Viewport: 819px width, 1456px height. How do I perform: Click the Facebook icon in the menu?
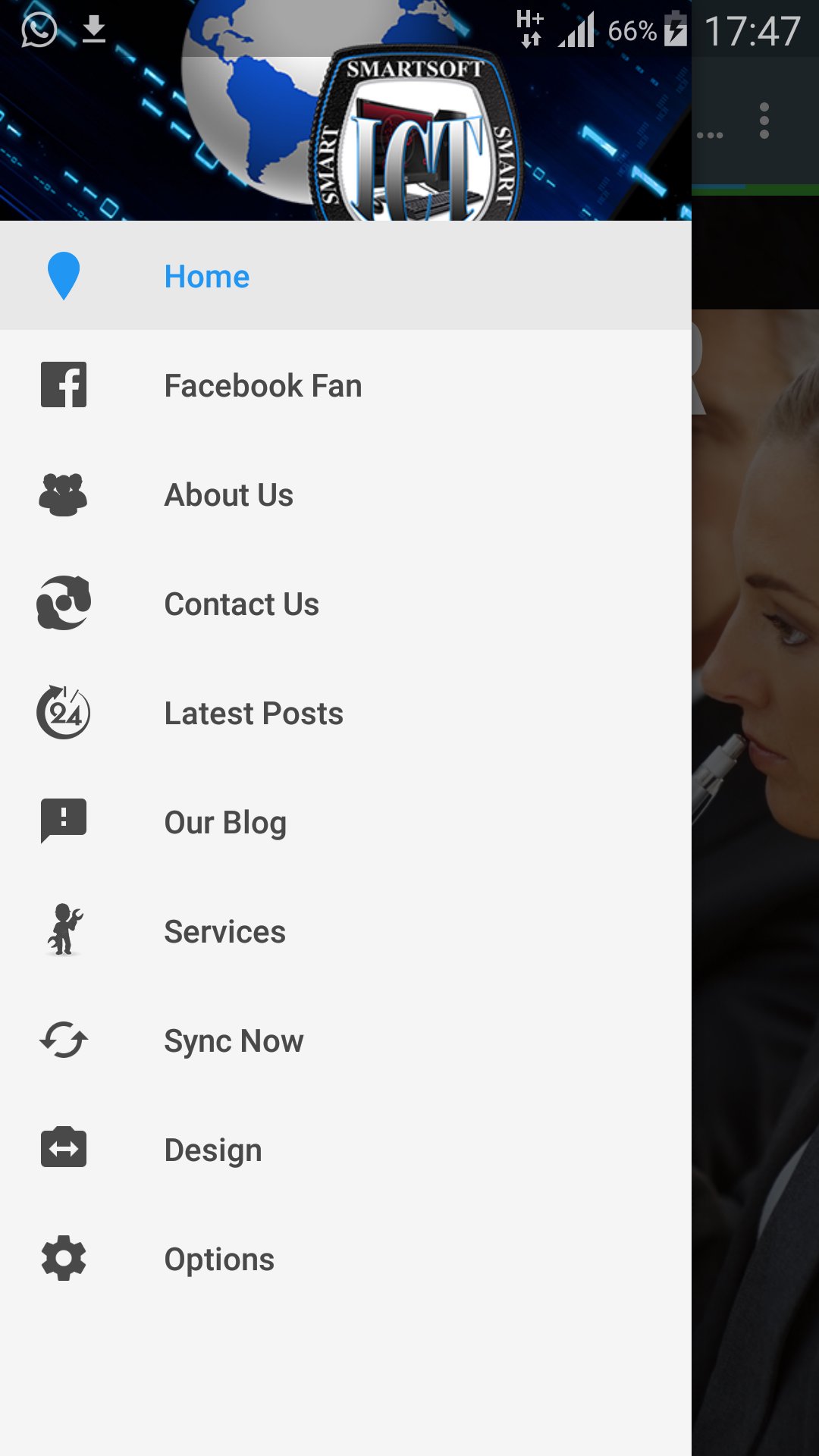64,384
